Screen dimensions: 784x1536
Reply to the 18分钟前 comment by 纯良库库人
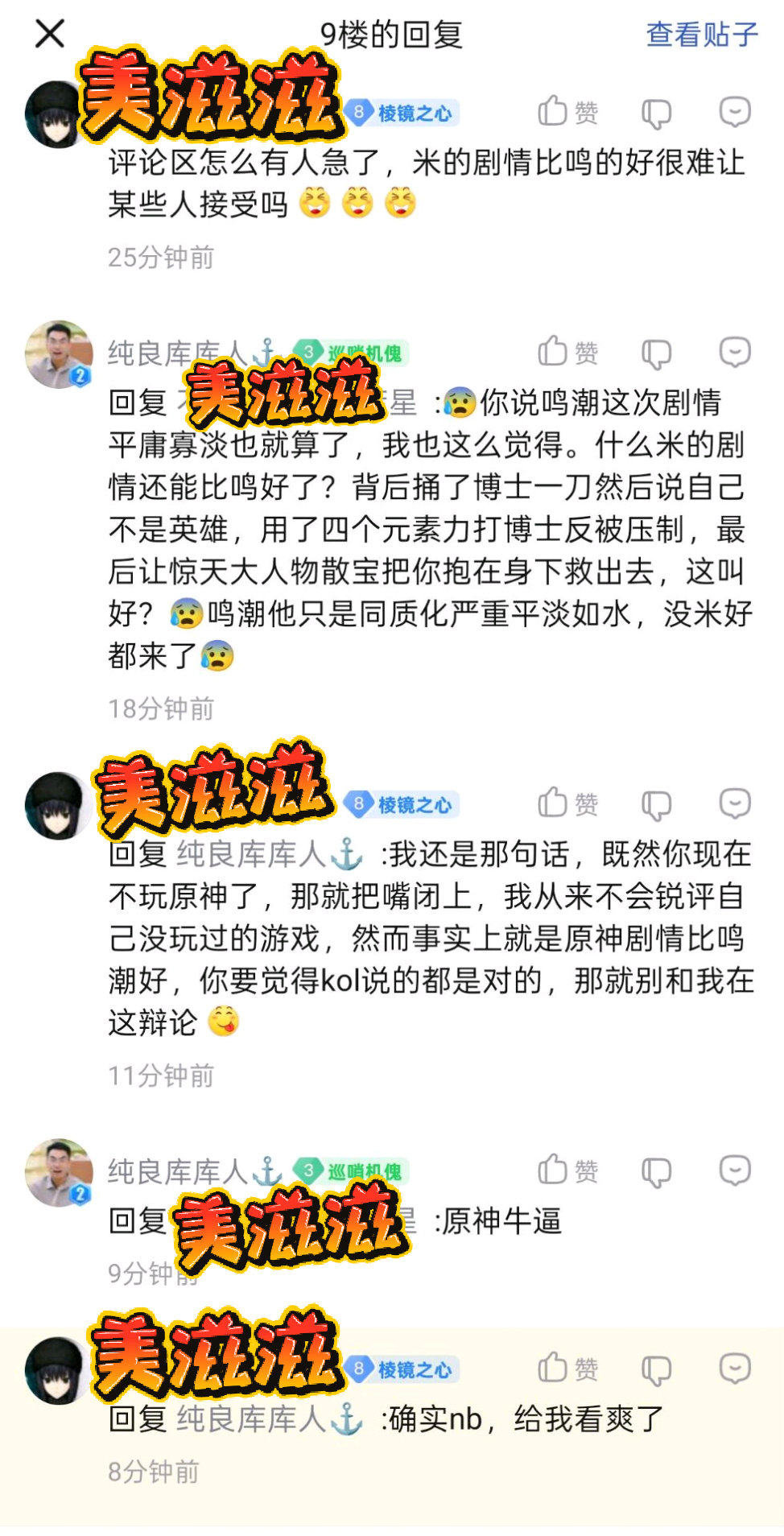pyautogui.click(x=734, y=352)
